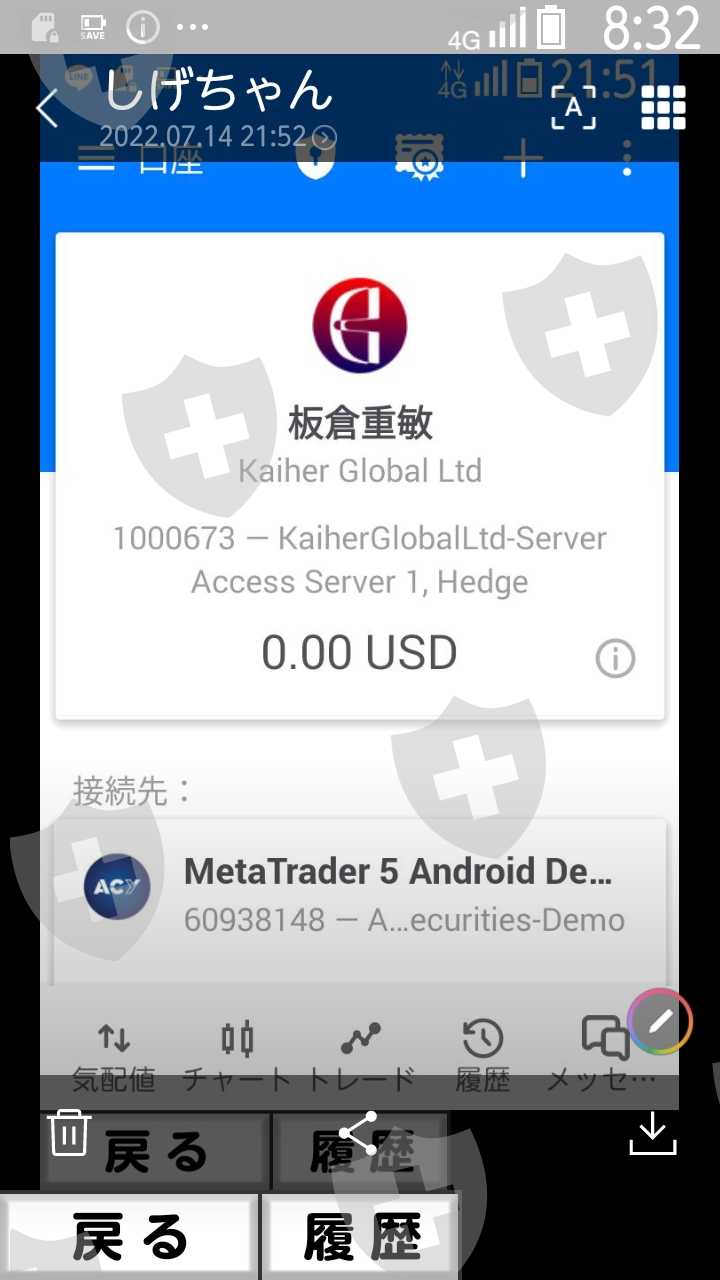The width and height of the screenshot is (720, 1280).
Task: Share this image
Action: 358,1133
